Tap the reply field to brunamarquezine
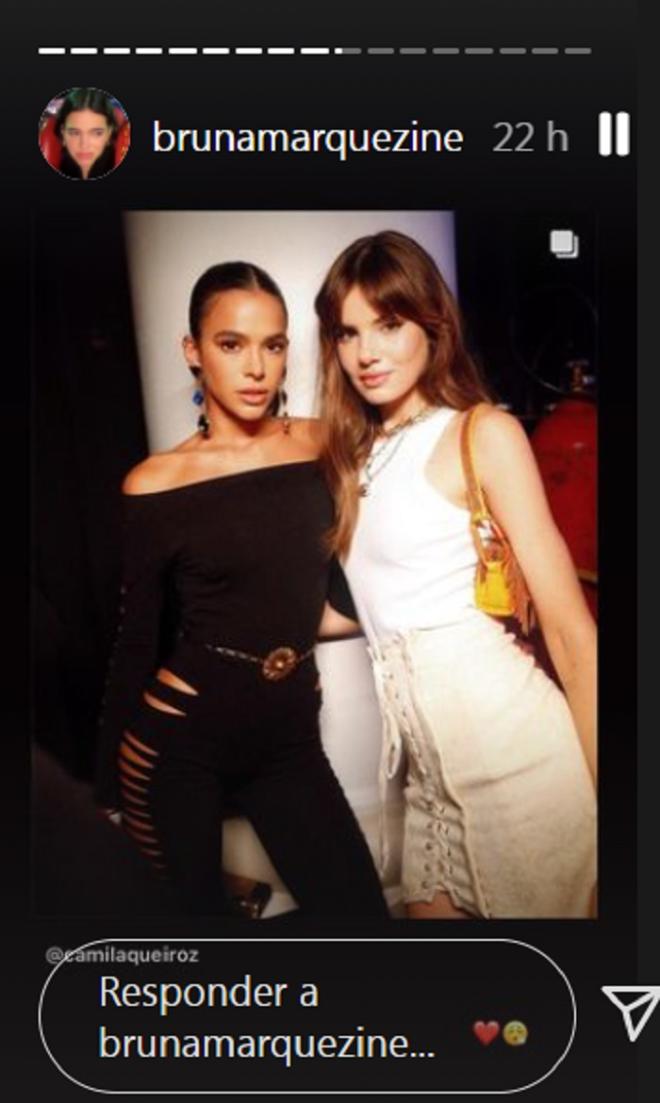Image resolution: width=660 pixels, height=1103 pixels. [x=270, y=1018]
